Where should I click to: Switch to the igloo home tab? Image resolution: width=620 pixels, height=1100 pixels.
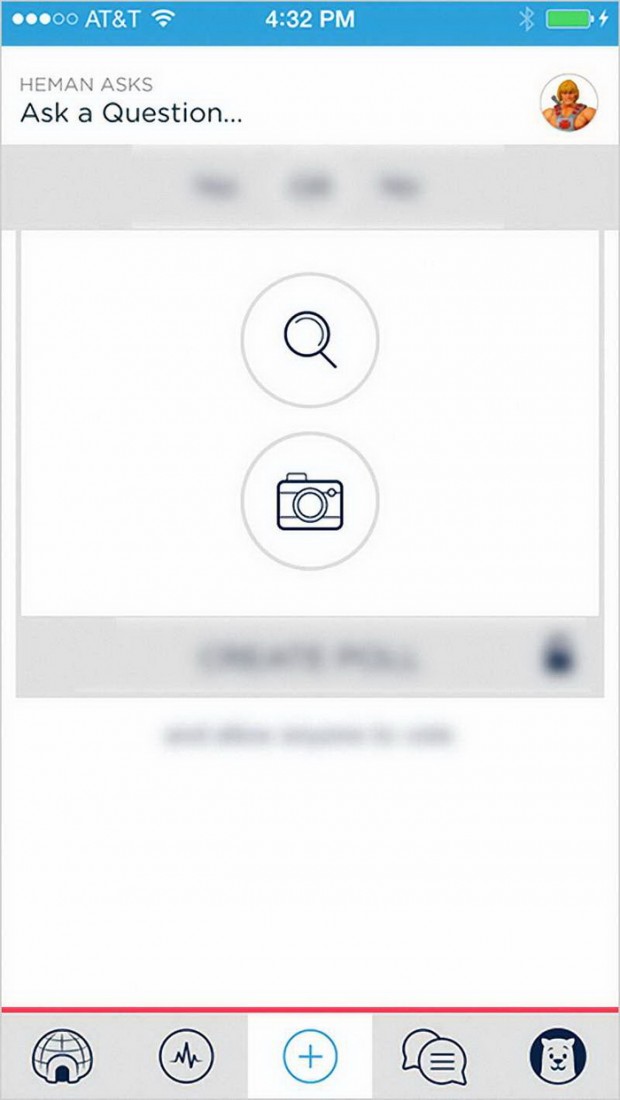[62, 1056]
